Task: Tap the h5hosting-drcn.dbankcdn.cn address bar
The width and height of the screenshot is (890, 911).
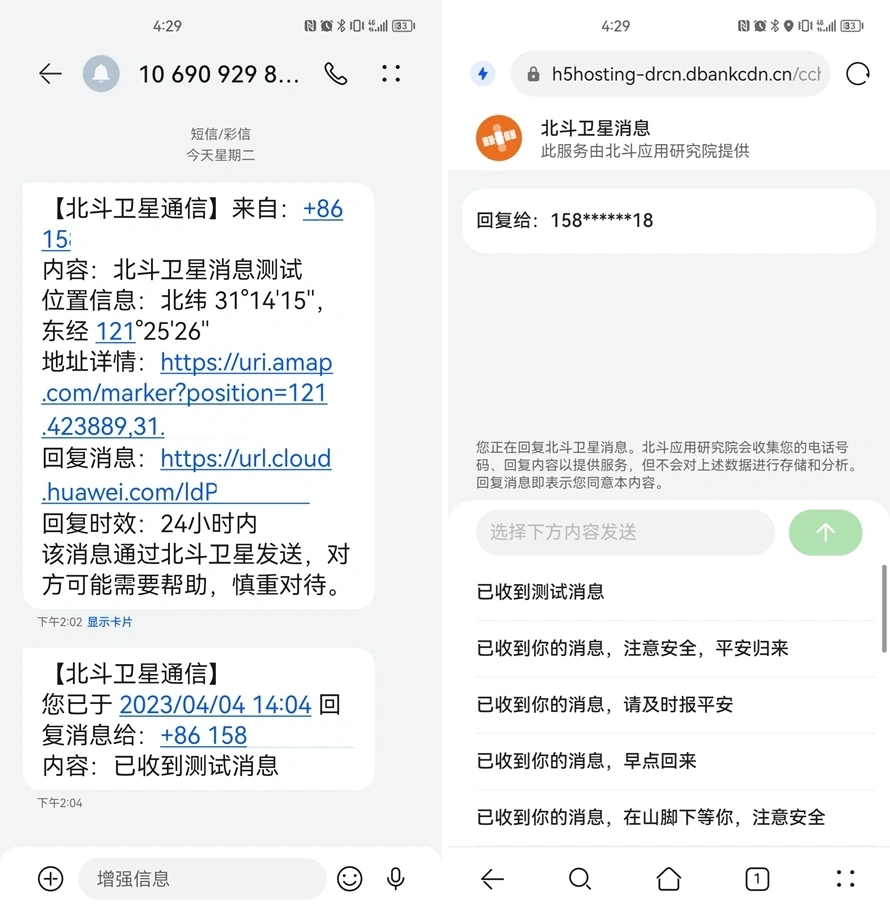Action: (670, 74)
